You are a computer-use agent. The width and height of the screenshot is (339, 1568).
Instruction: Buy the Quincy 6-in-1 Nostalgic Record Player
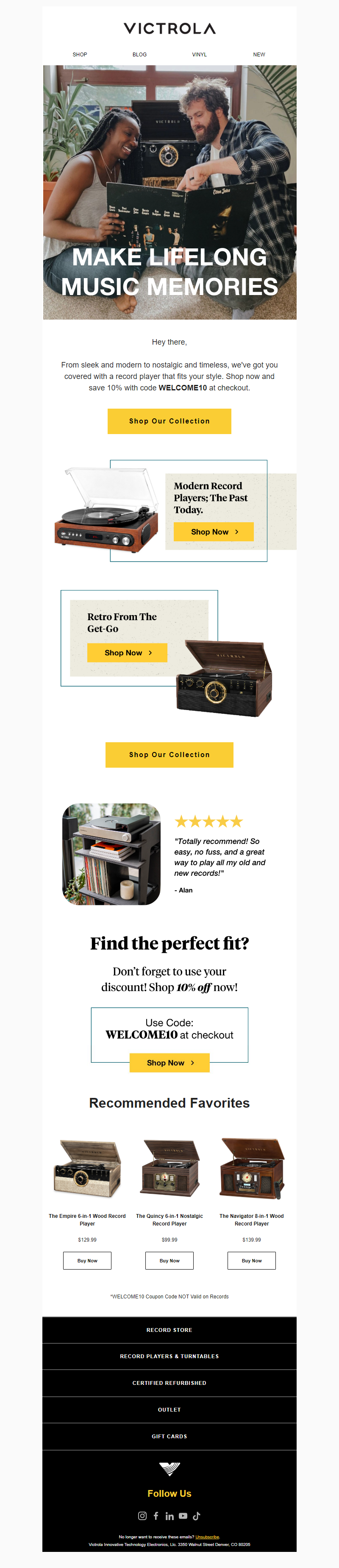(169, 1261)
